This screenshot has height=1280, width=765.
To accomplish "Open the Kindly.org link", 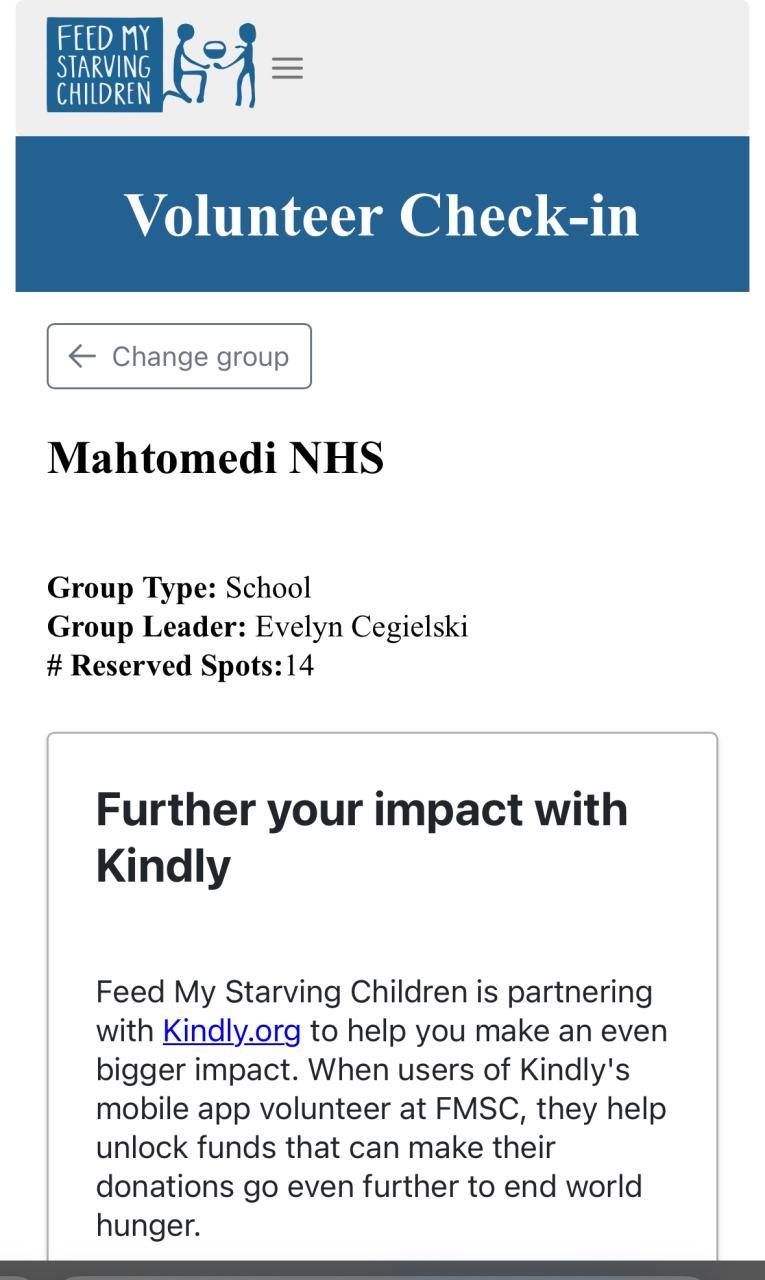I will pyautogui.click(x=231, y=1030).
